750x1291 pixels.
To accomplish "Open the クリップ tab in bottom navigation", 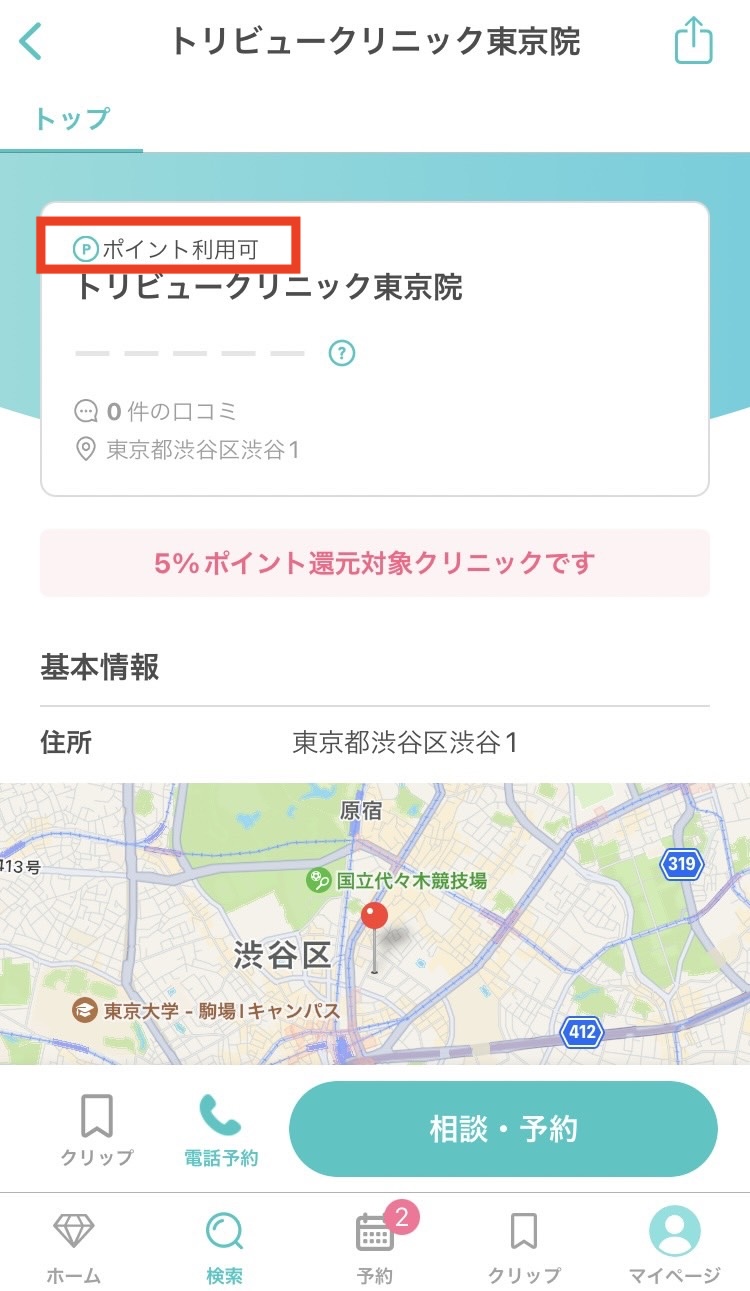I will (x=524, y=1247).
